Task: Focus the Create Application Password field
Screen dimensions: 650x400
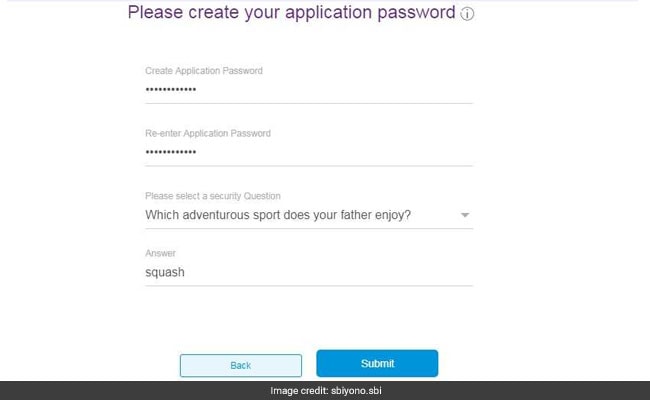Action: point(308,90)
